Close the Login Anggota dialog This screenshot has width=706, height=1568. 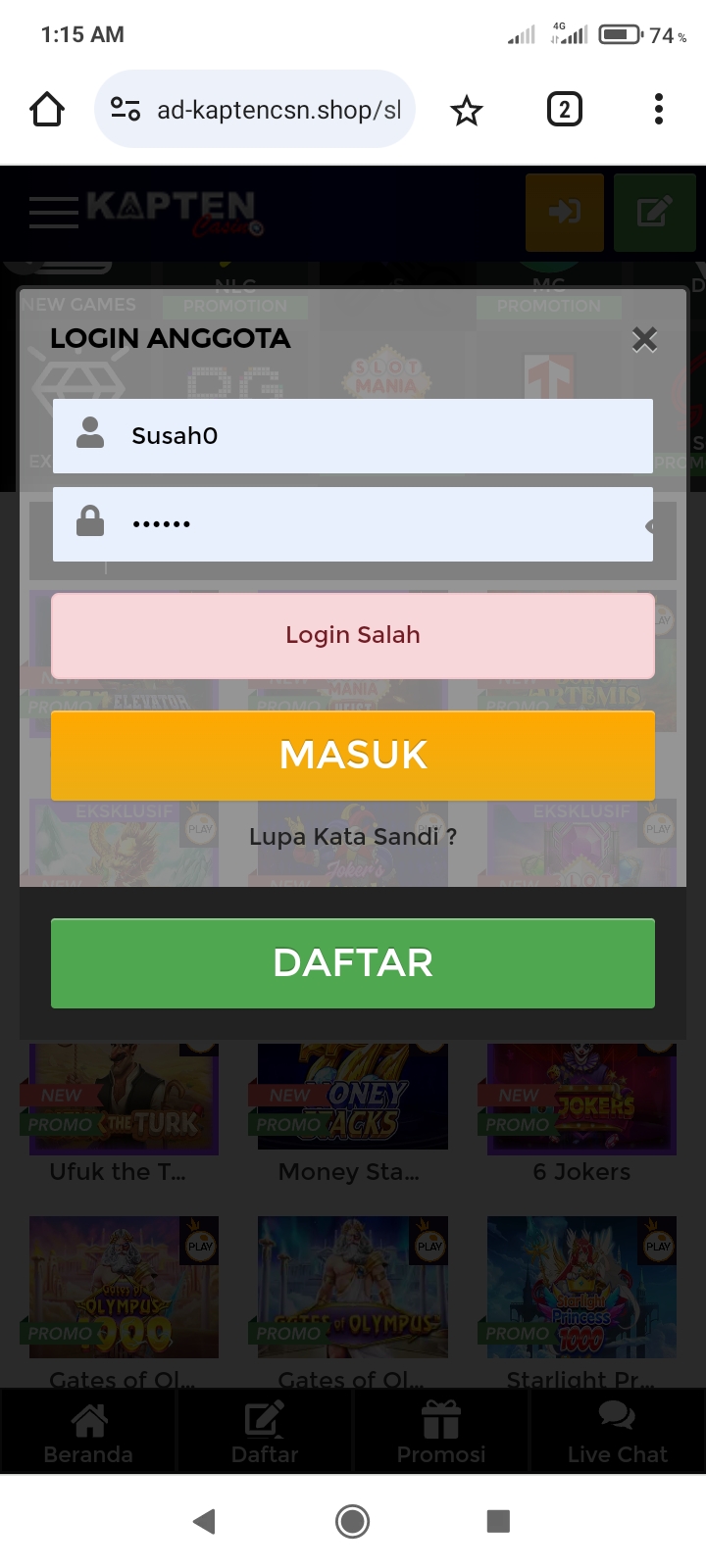(x=644, y=339)
